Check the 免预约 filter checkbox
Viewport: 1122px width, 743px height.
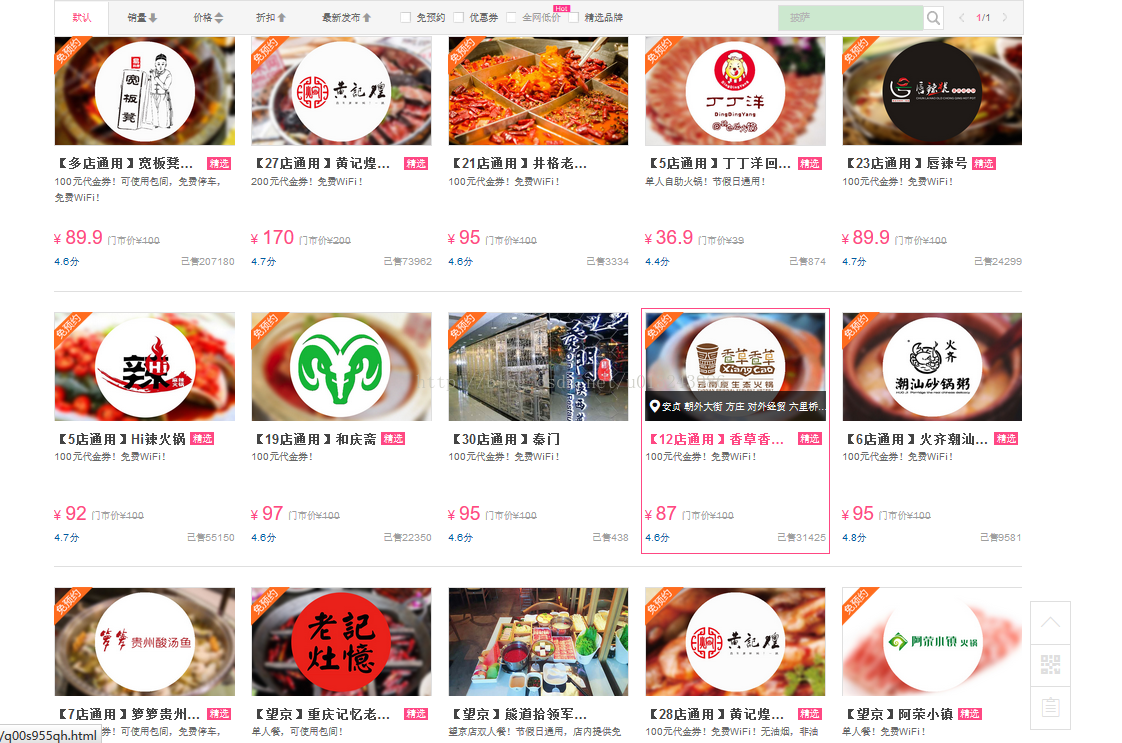(405, 17)
